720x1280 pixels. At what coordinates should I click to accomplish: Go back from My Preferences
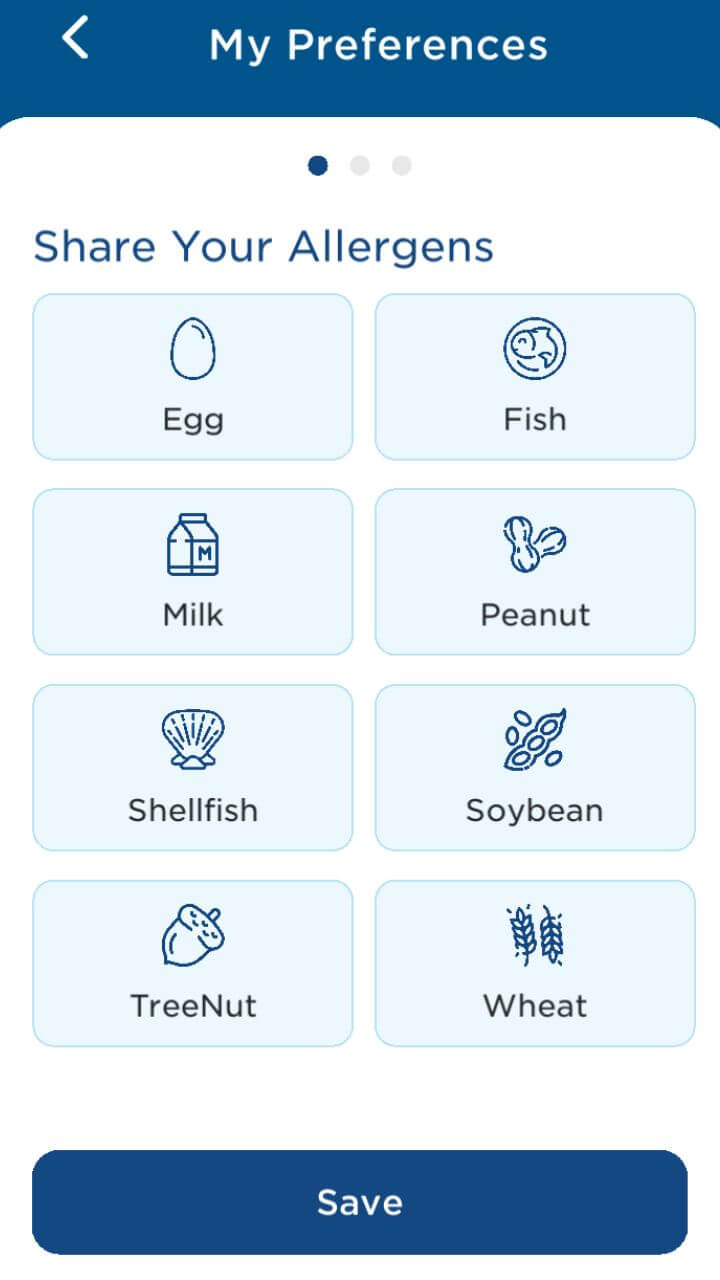pyautogui.click(x=76, y=39)
